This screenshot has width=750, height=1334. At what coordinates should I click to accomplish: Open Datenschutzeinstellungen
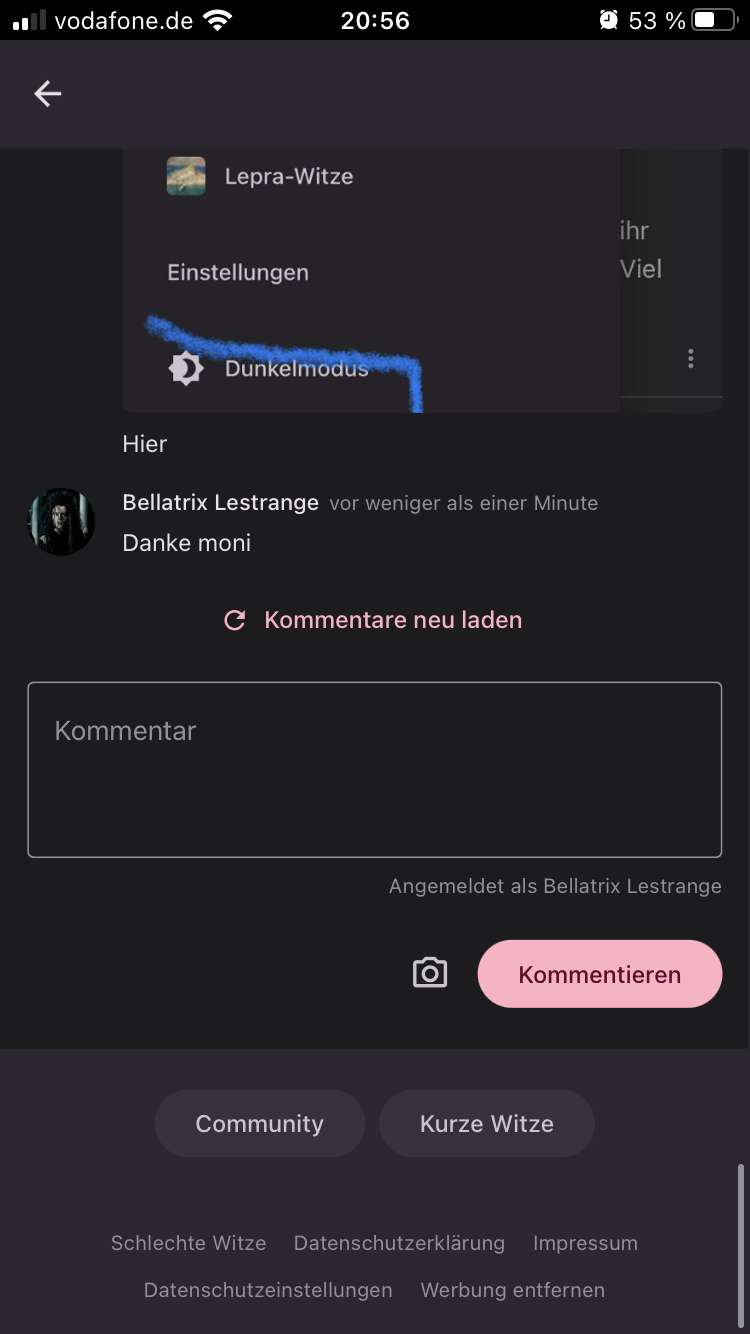pyautogui.click(x=268, y=1290)
